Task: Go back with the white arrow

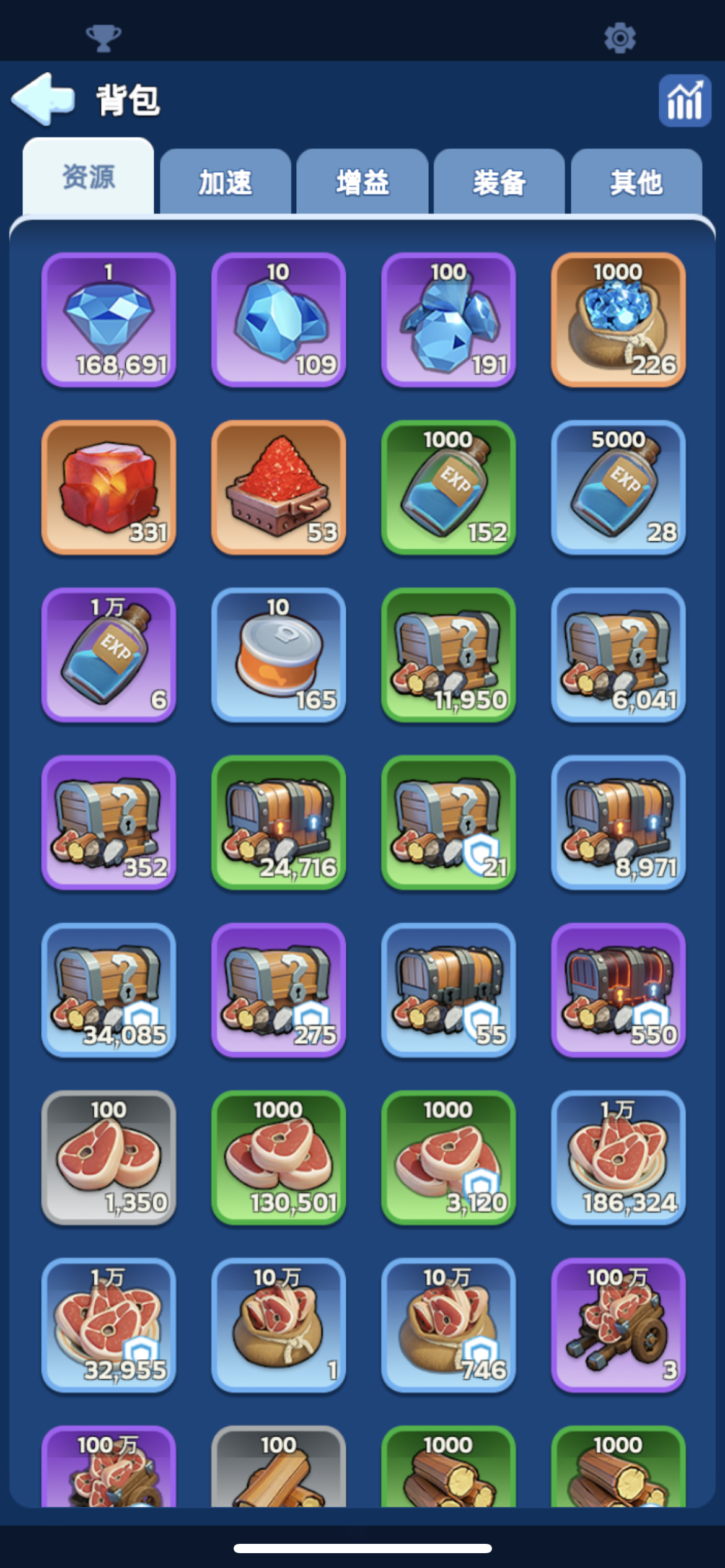Action: pos(43,99)
